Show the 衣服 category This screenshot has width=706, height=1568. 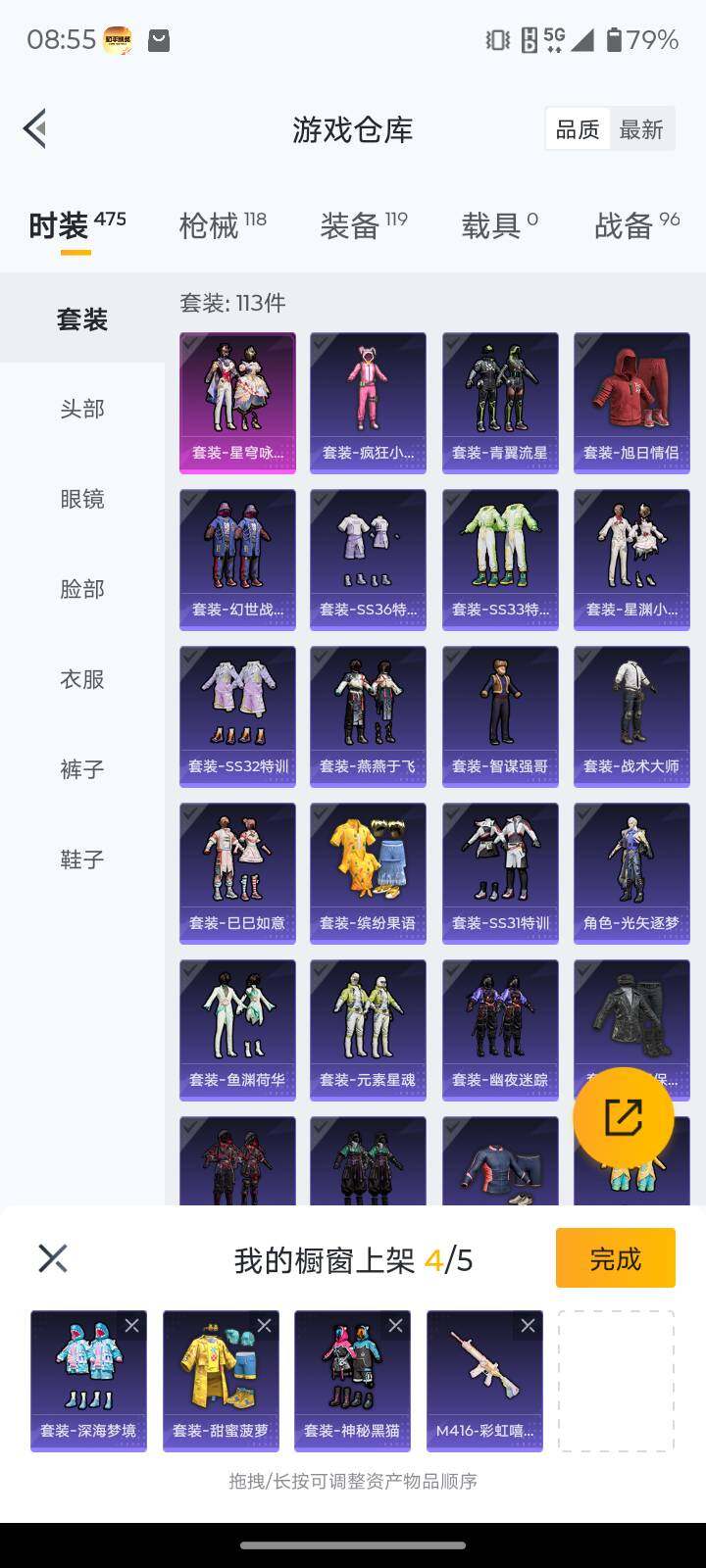82,679
